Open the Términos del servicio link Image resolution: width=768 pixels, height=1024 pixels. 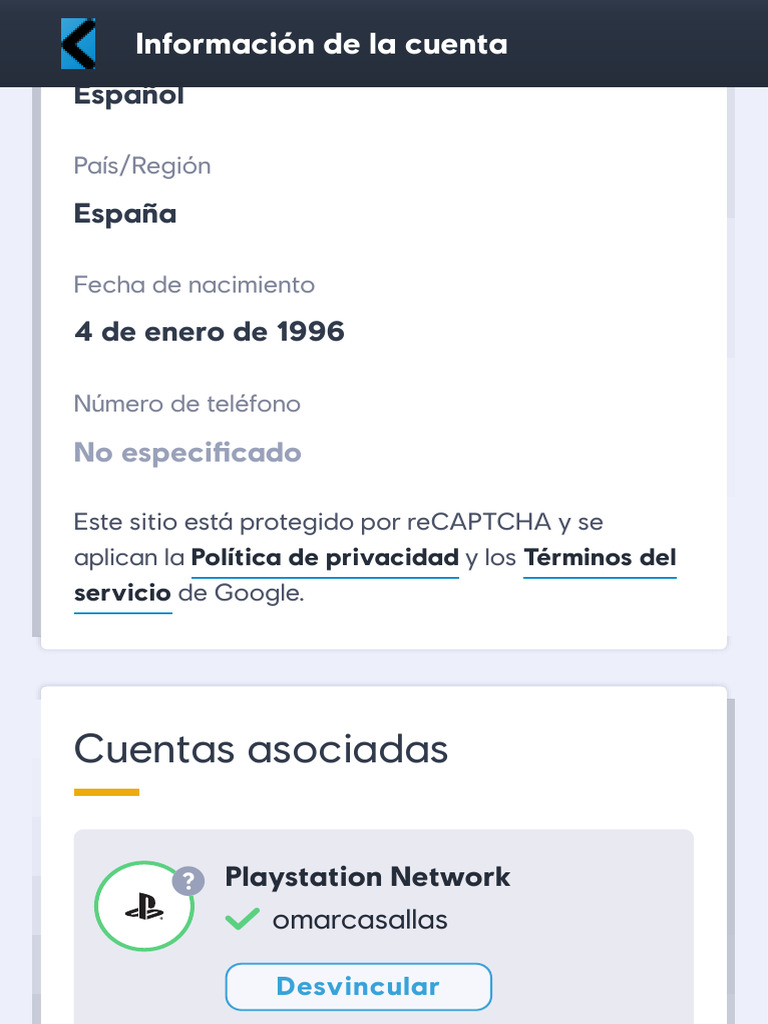tap(599, 557)
